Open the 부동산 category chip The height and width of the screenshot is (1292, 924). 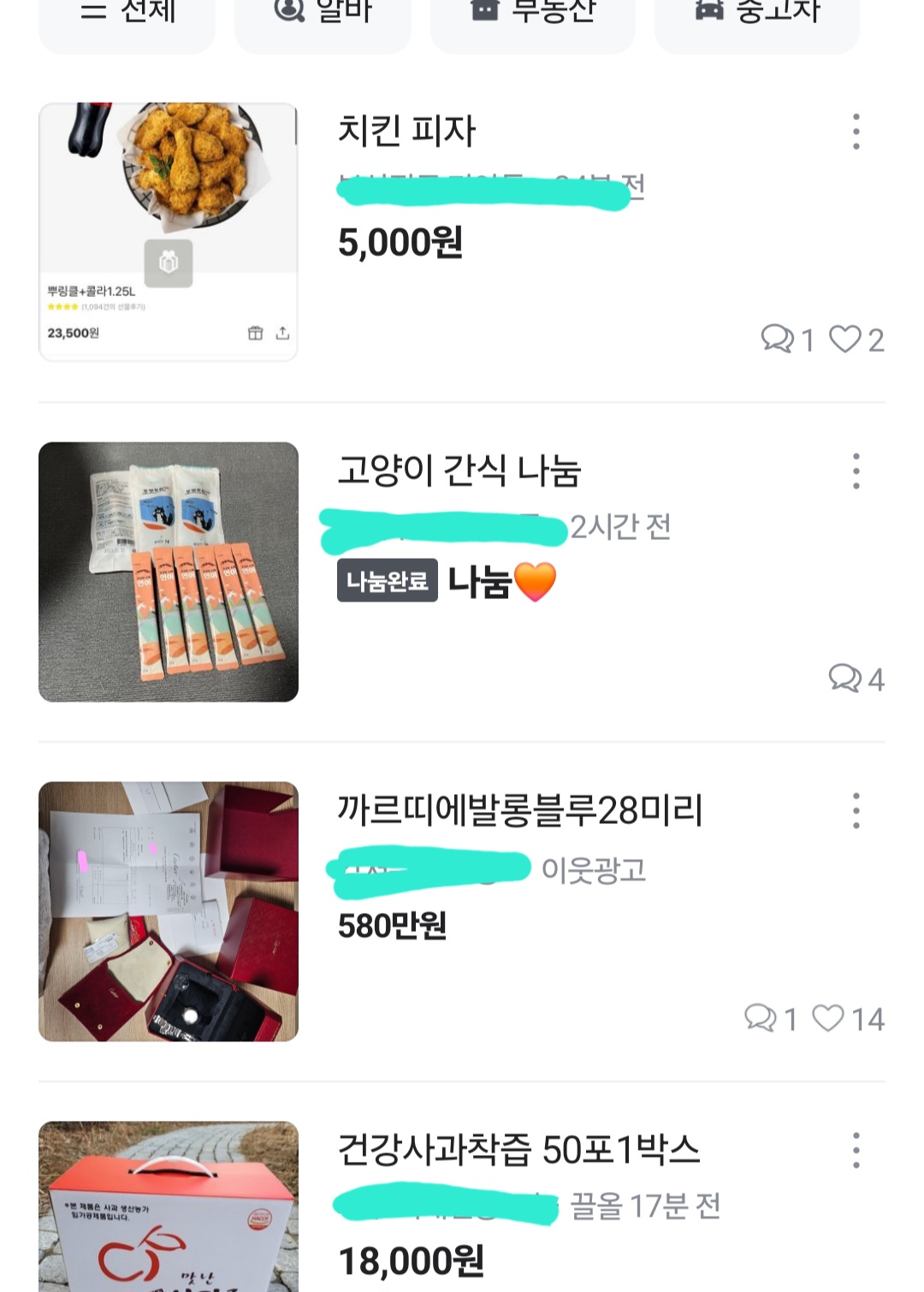coord(532,17)
